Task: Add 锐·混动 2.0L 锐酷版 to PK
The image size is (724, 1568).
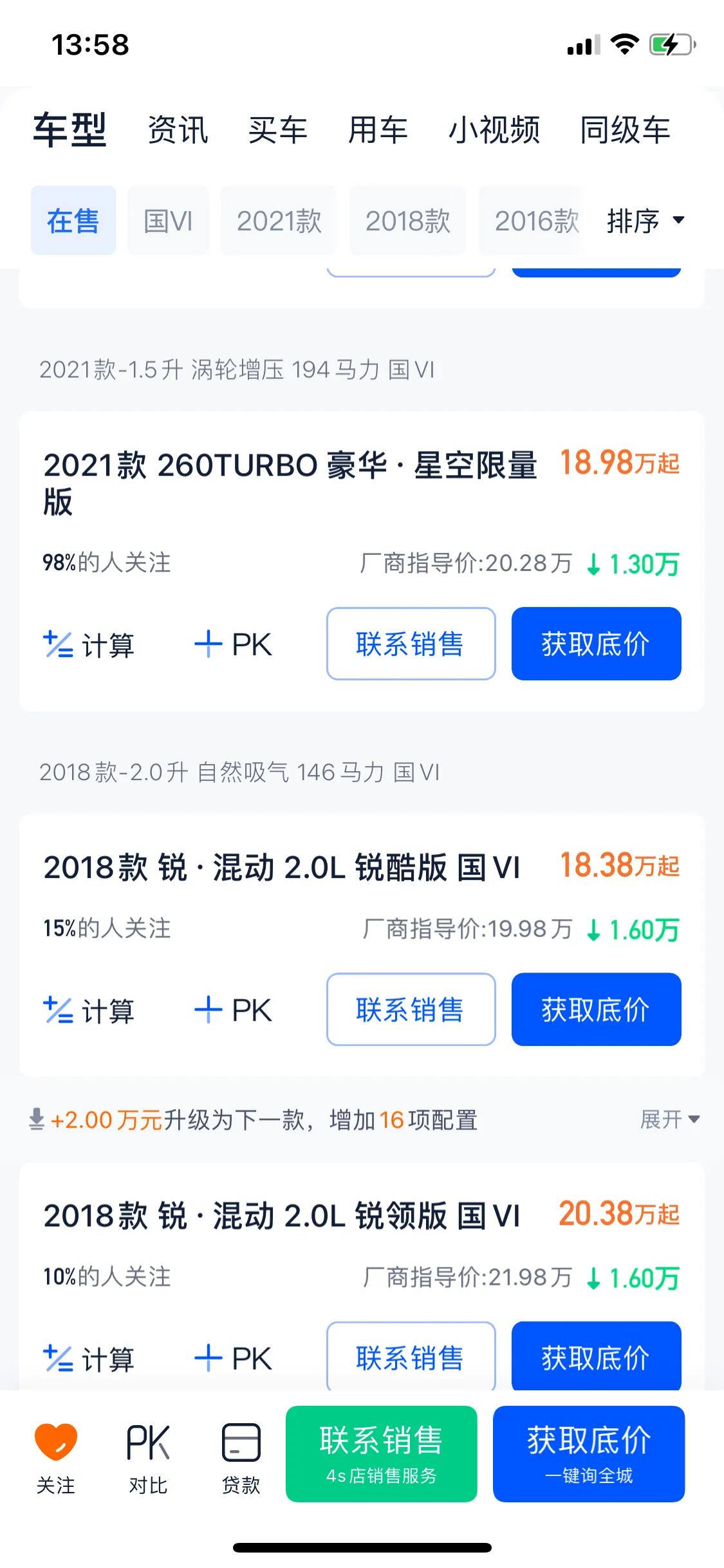Action: pyautogui.click(x=234, y=1010)
